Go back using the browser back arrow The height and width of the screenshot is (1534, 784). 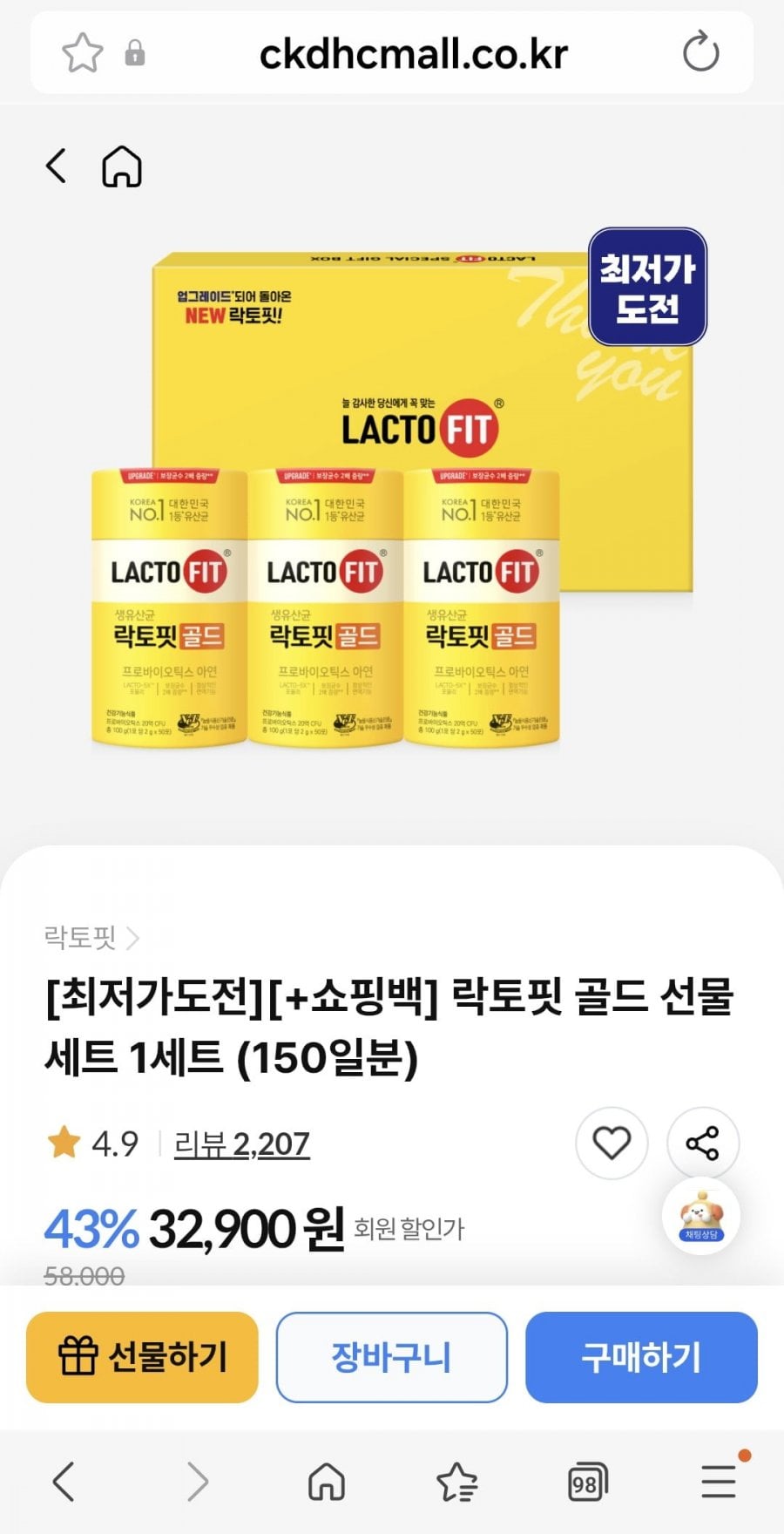pyautogui.click(x=64, y=1482)
